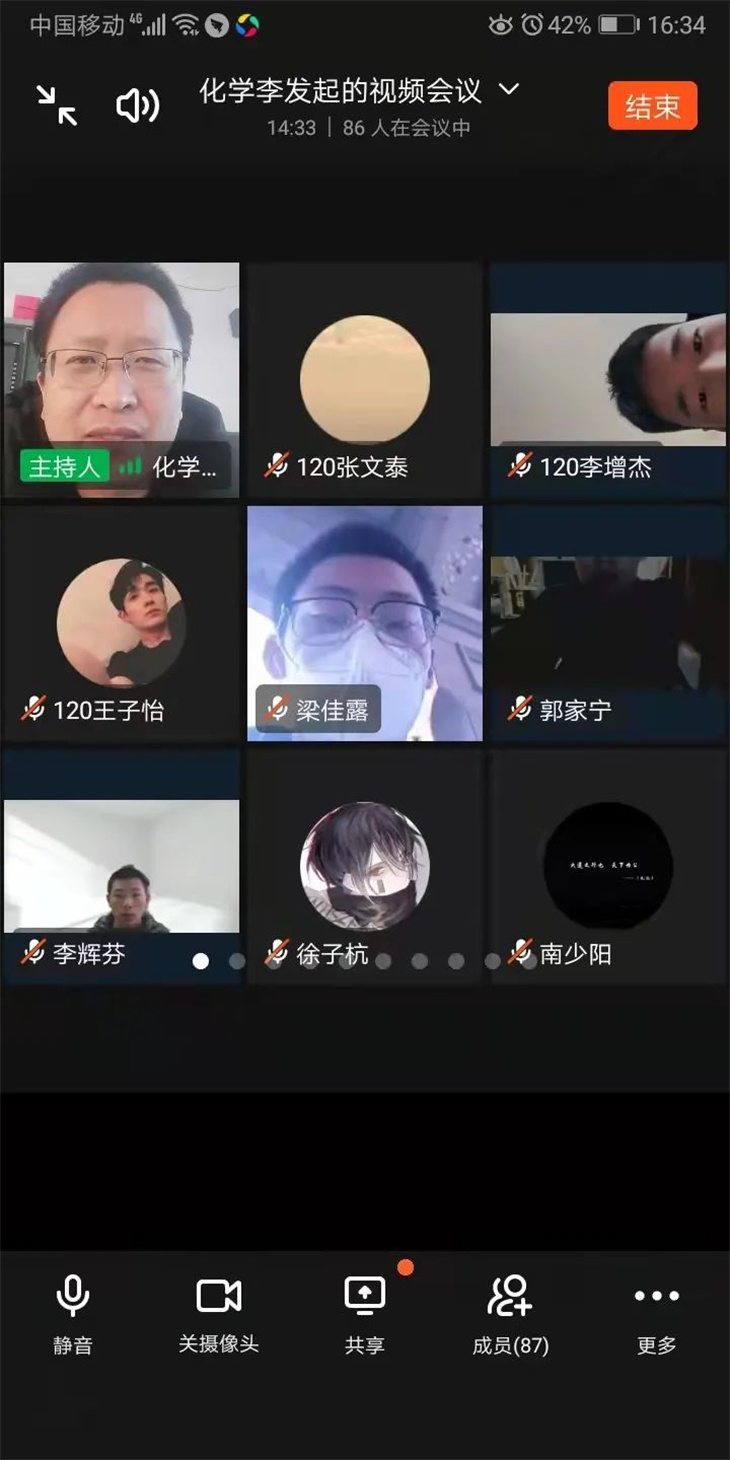Open the 更多 options menu
Viewport: 730px width, 1460px height.
pos(656,1314)
